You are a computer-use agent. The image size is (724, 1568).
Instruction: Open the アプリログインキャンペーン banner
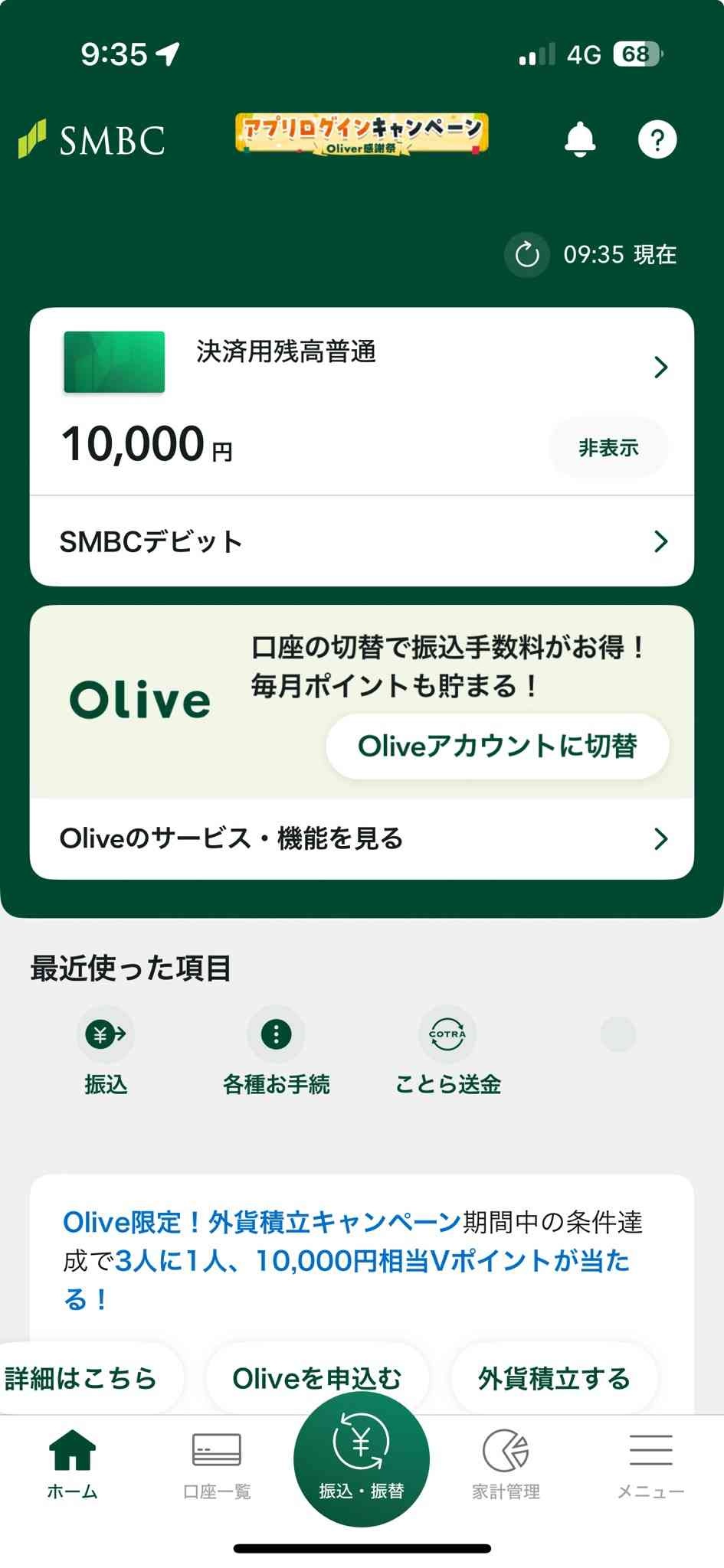click(x=362, y=135)
